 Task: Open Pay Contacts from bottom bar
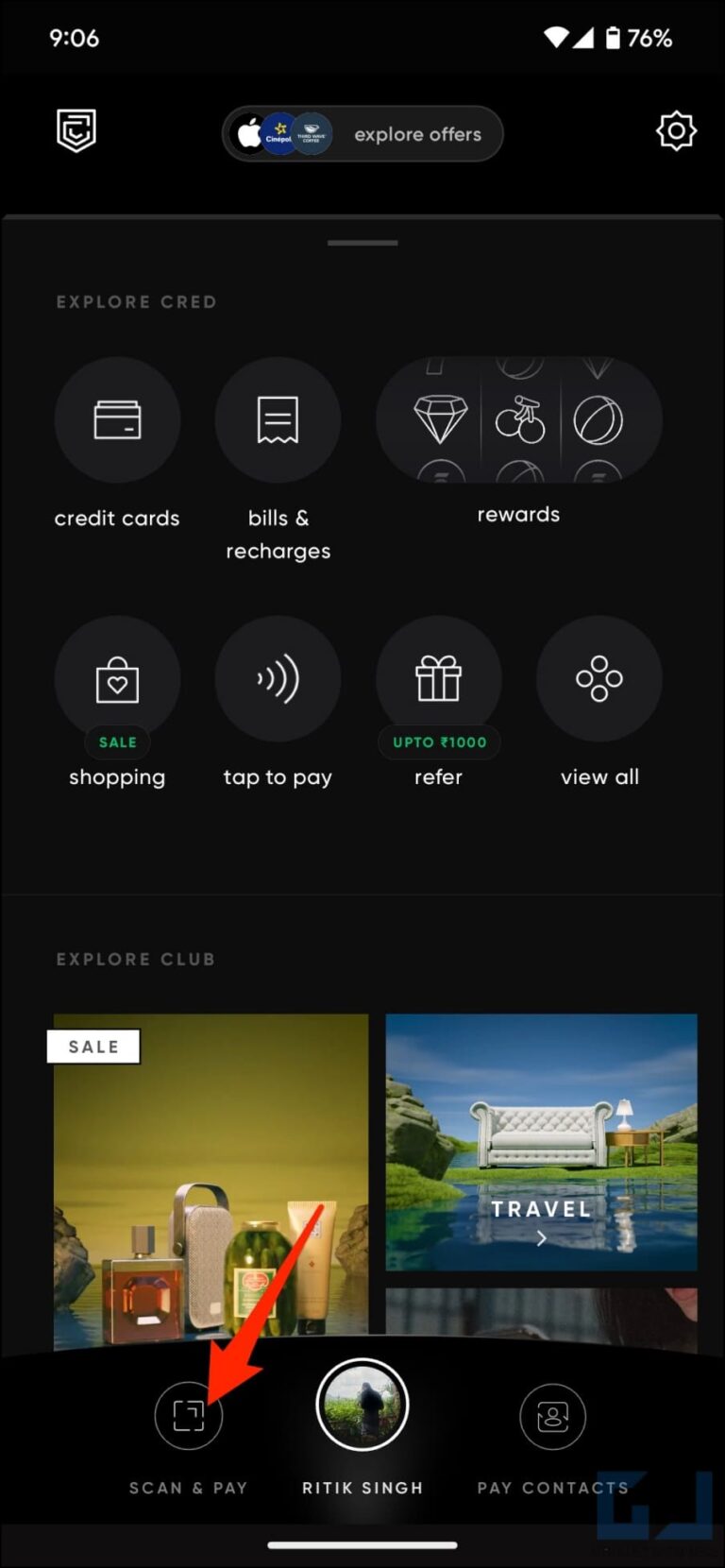click(552, 1415)
